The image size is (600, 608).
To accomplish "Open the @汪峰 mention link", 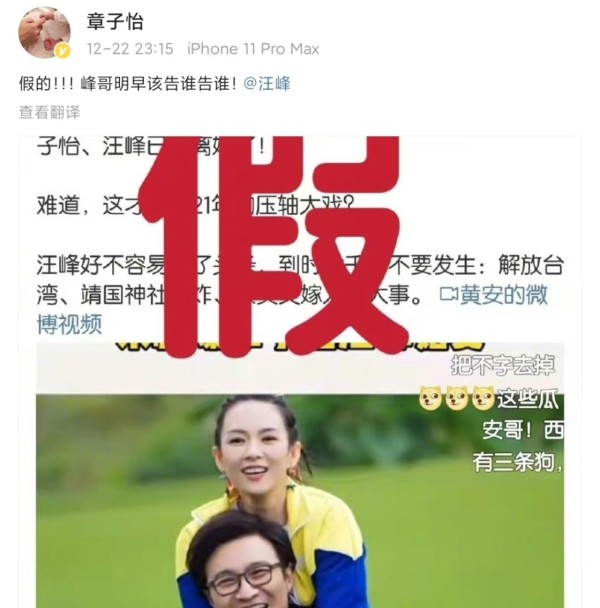I will coord(268,84).
